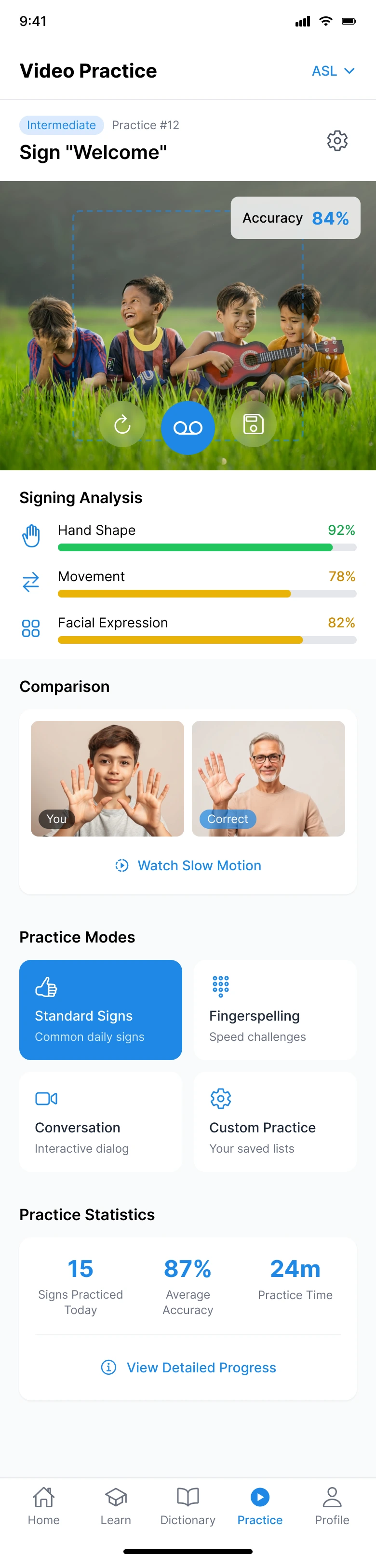Open Custom Practice saved lists
Image resolution: width=376 pixels, height=1568 pixels.
tap(275, 1121)
